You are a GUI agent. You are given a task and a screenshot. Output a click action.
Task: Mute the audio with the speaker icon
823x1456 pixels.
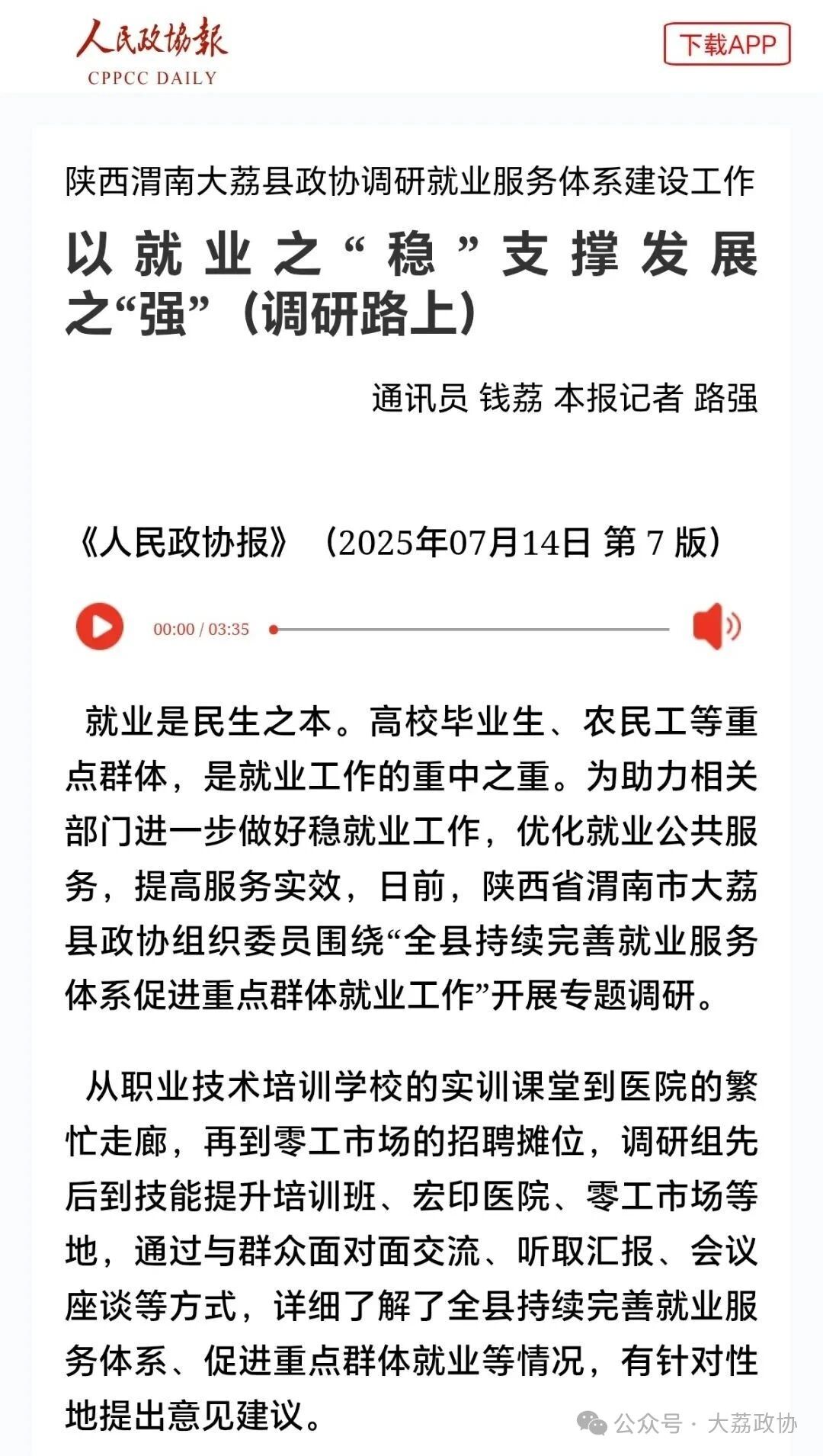715,627
